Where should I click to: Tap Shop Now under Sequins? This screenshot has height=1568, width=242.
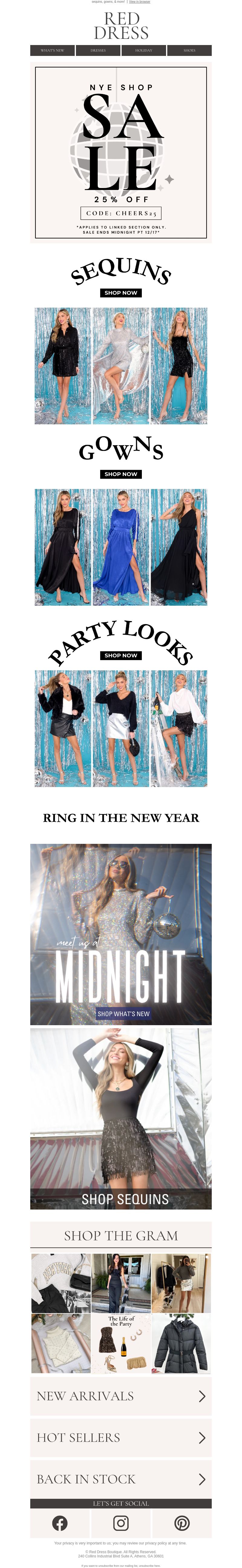pos(121,293)
